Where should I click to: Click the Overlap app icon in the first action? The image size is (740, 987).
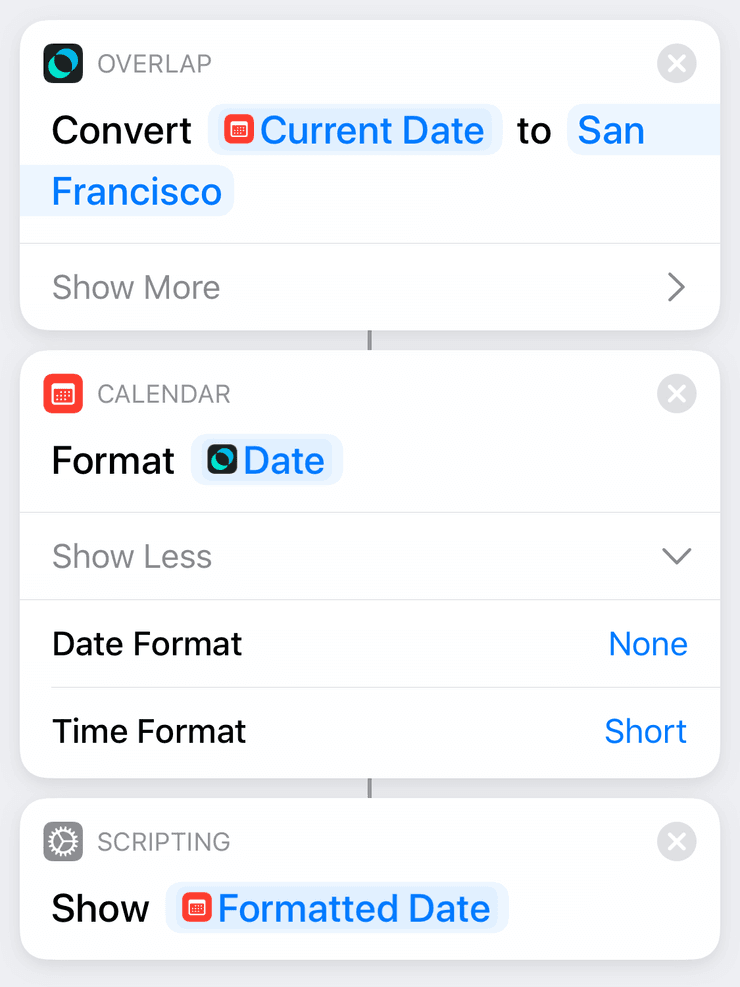click(x=63, y=63)
